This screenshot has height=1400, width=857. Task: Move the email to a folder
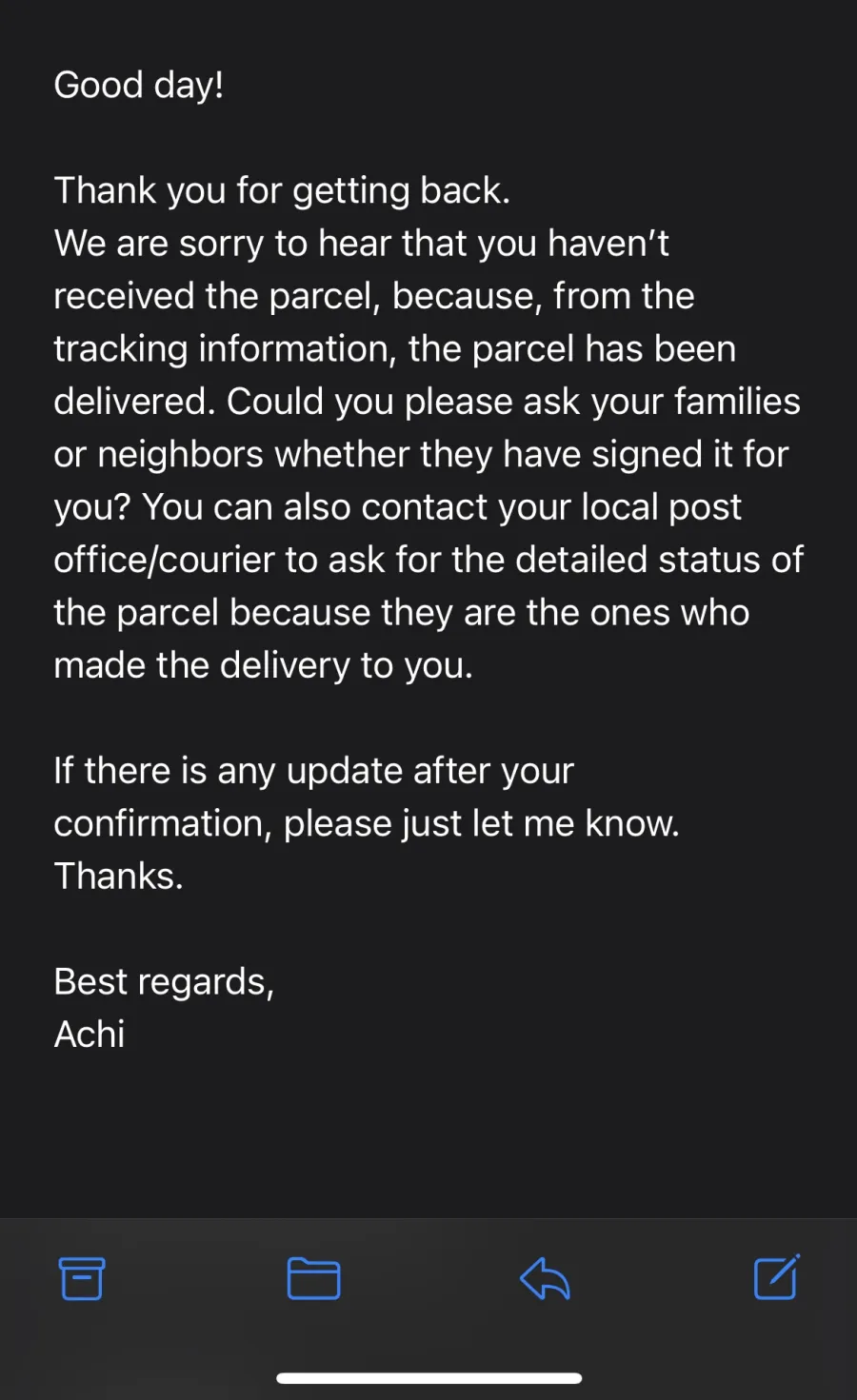(313, 1278)
